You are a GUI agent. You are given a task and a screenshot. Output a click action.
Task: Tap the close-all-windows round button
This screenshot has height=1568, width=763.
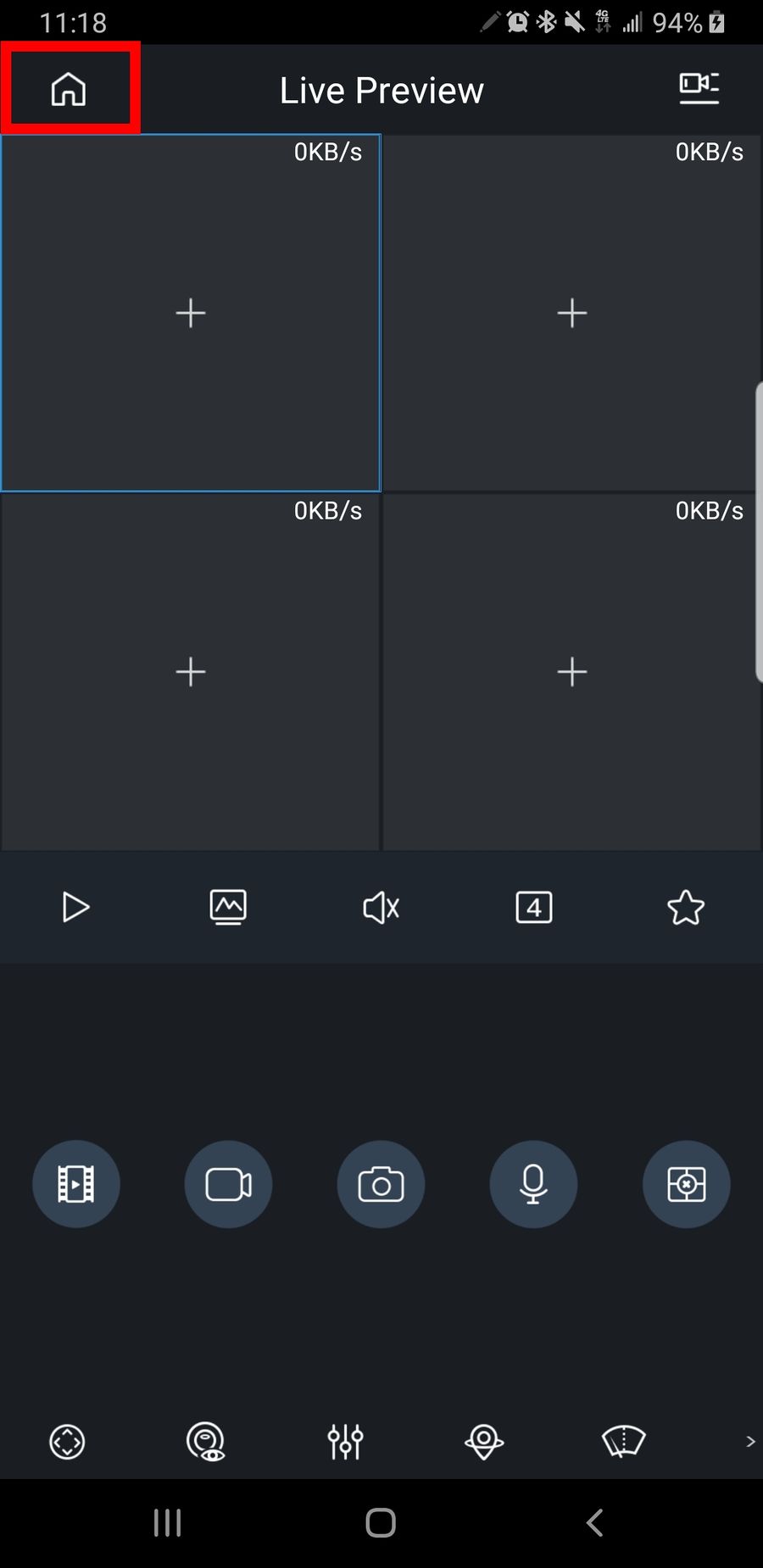[x=686, y=1184]
